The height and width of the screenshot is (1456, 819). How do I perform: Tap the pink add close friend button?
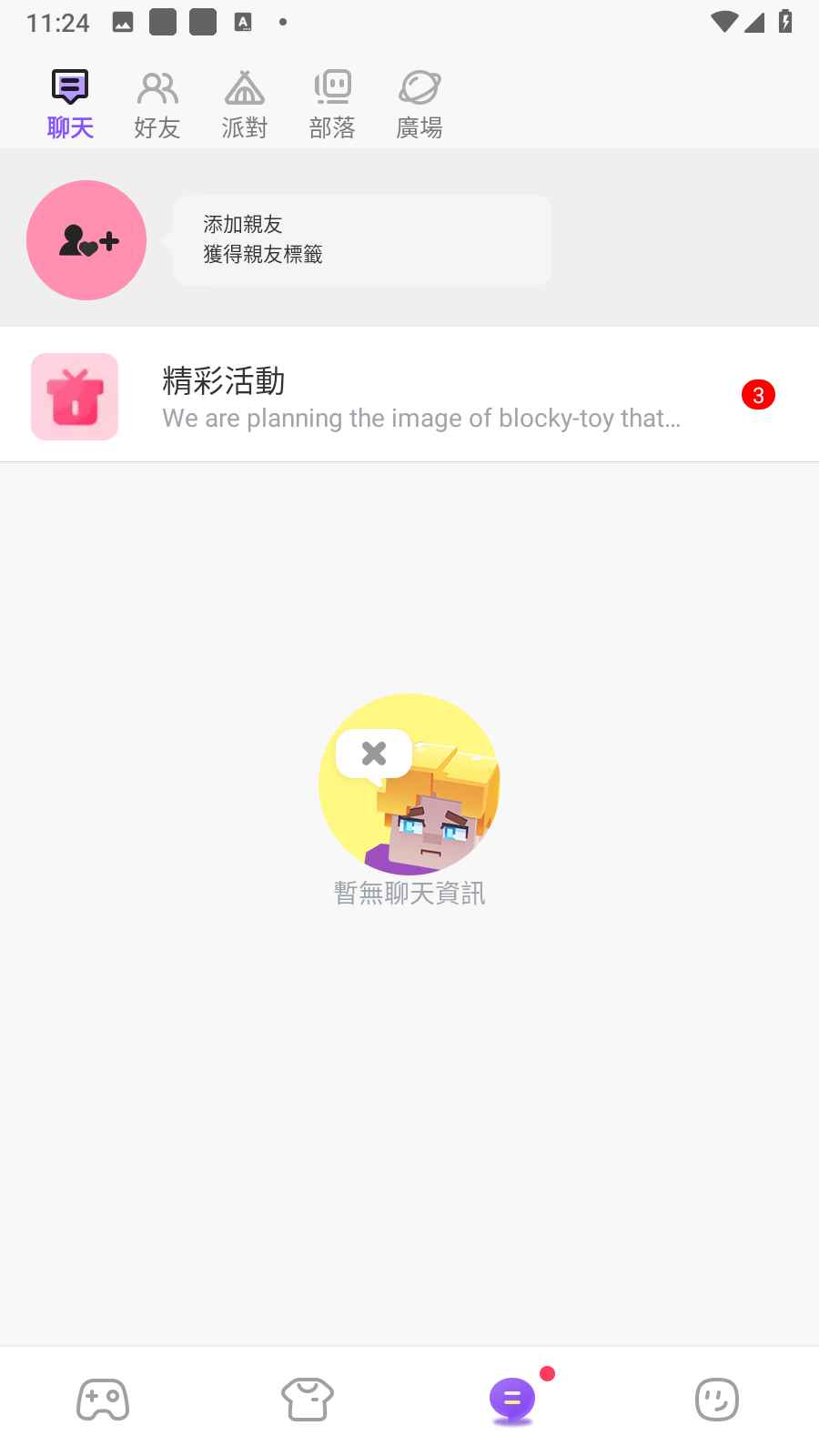pos(86,240)
